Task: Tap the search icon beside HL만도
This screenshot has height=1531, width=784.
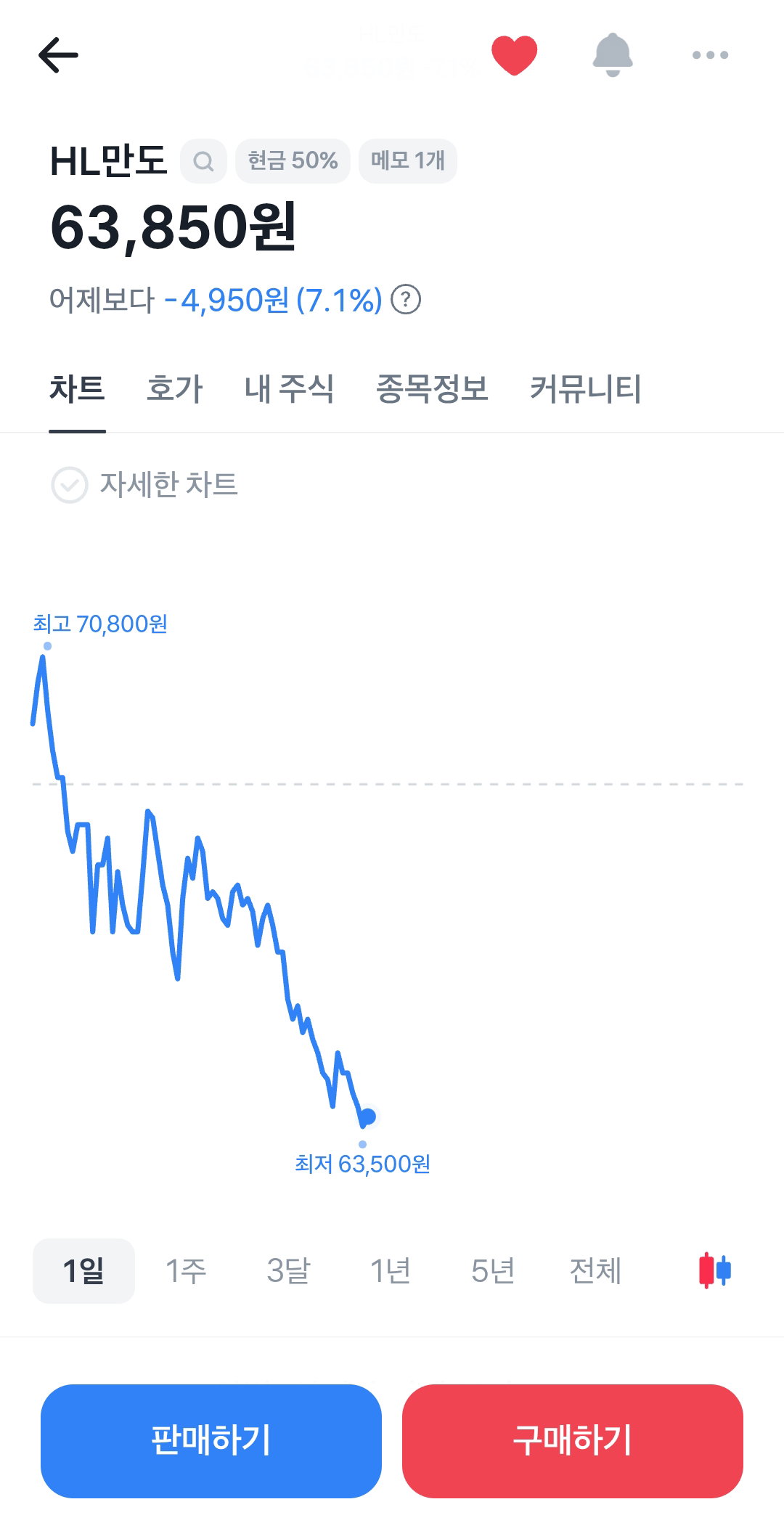Action: (x=204, y=161)
